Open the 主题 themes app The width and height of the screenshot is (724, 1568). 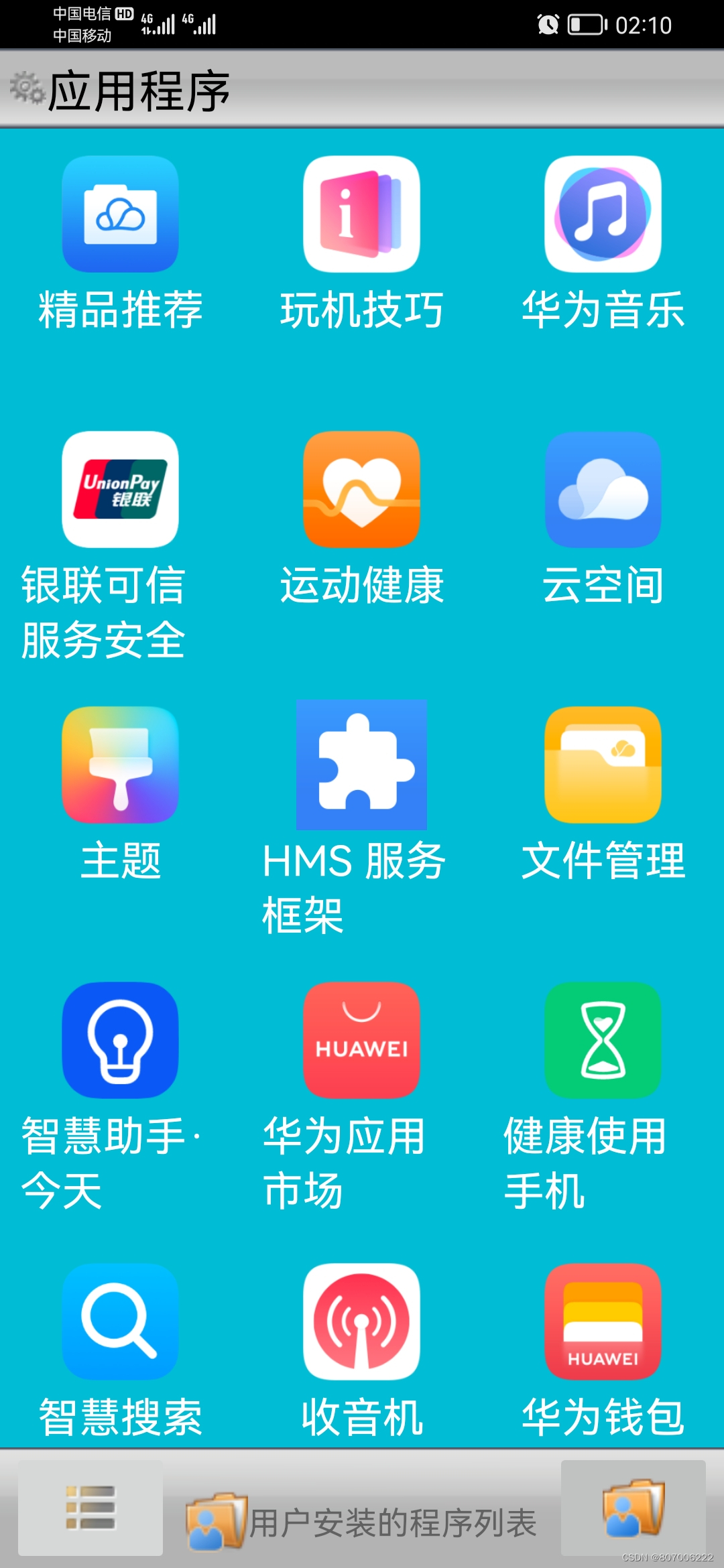pos(121,765)
